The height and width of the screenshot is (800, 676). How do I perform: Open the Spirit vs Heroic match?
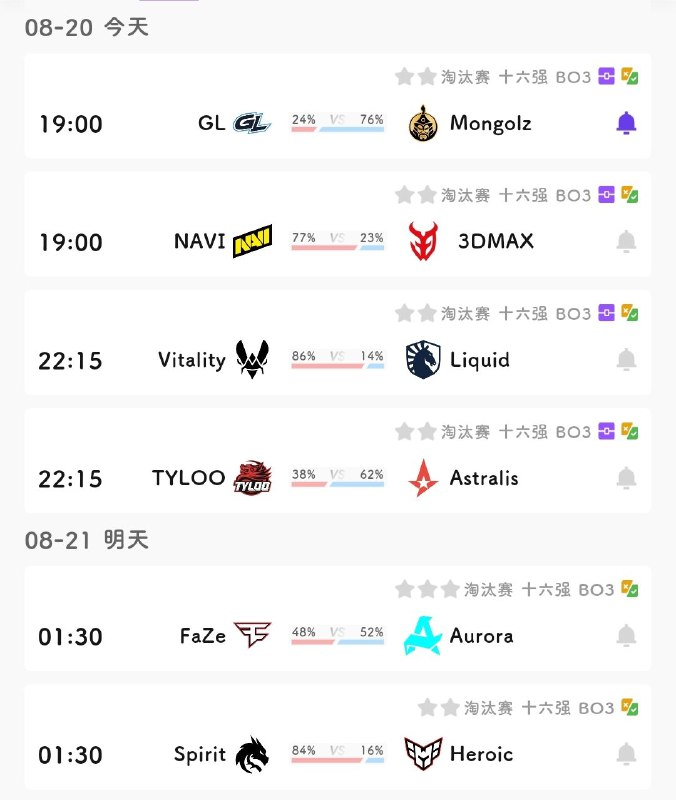337,753
